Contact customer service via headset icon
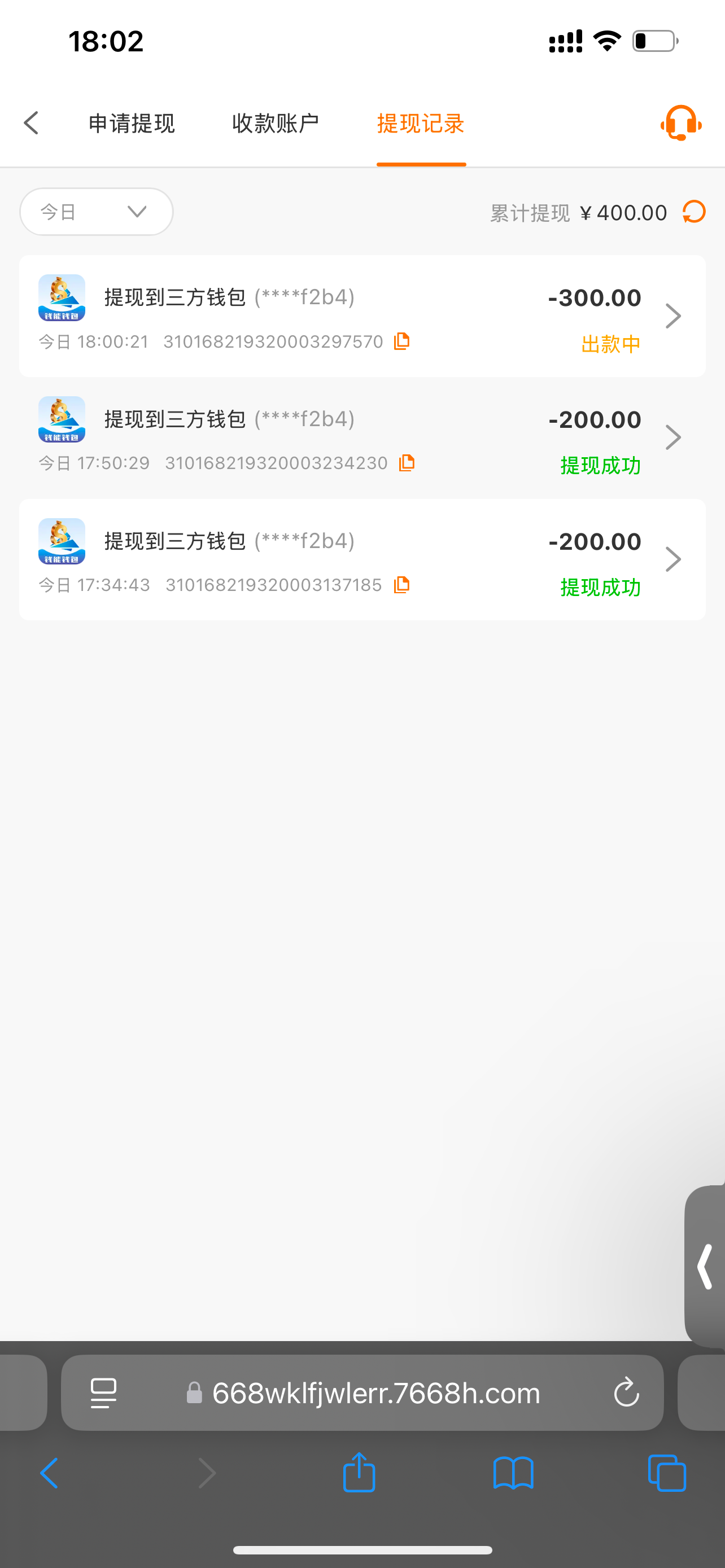 pos(680,123)
